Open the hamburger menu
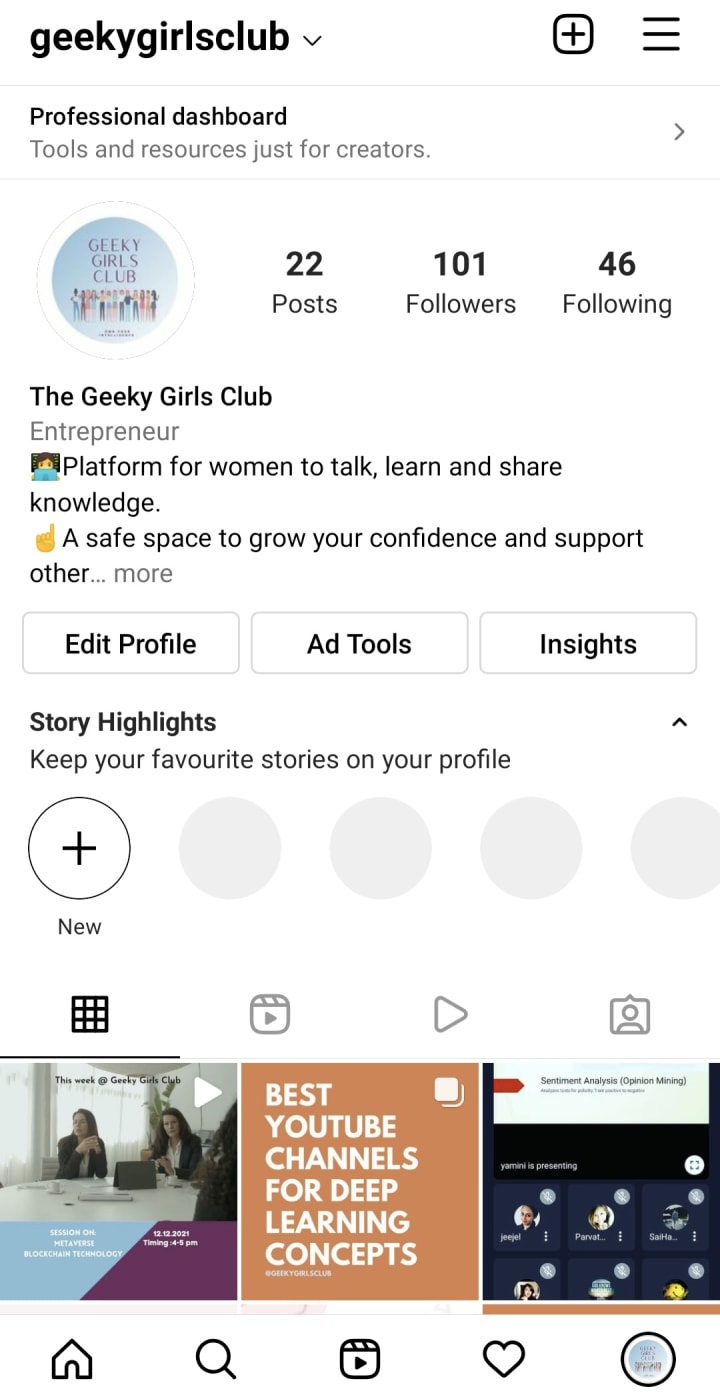Image resolution: width=720 pixels, height=1399 pixels. (661, 35)
